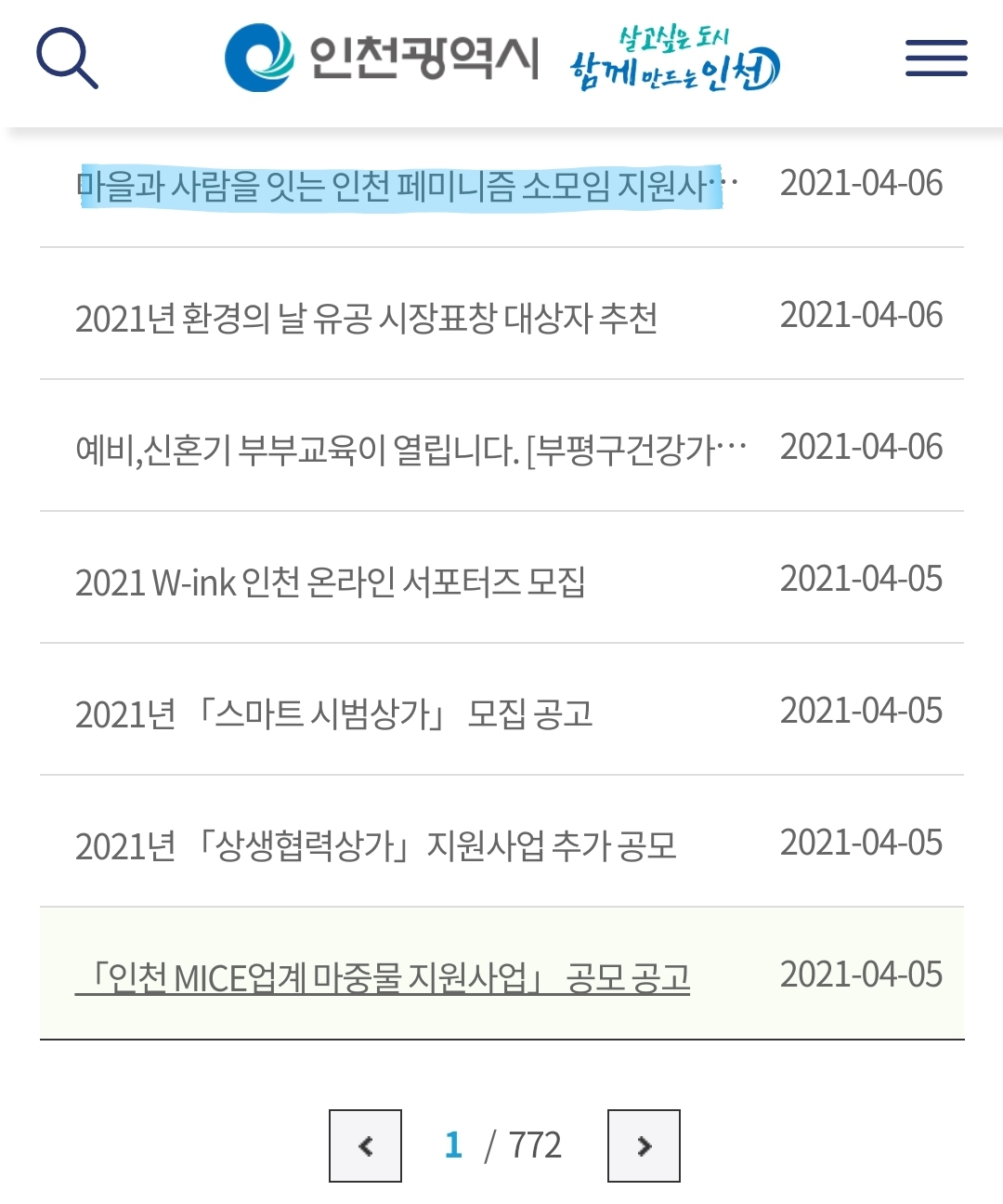1003x1204 pixels.
Task: Go to the previous page
Action: pyautogui.click(x=365, y=1145)
